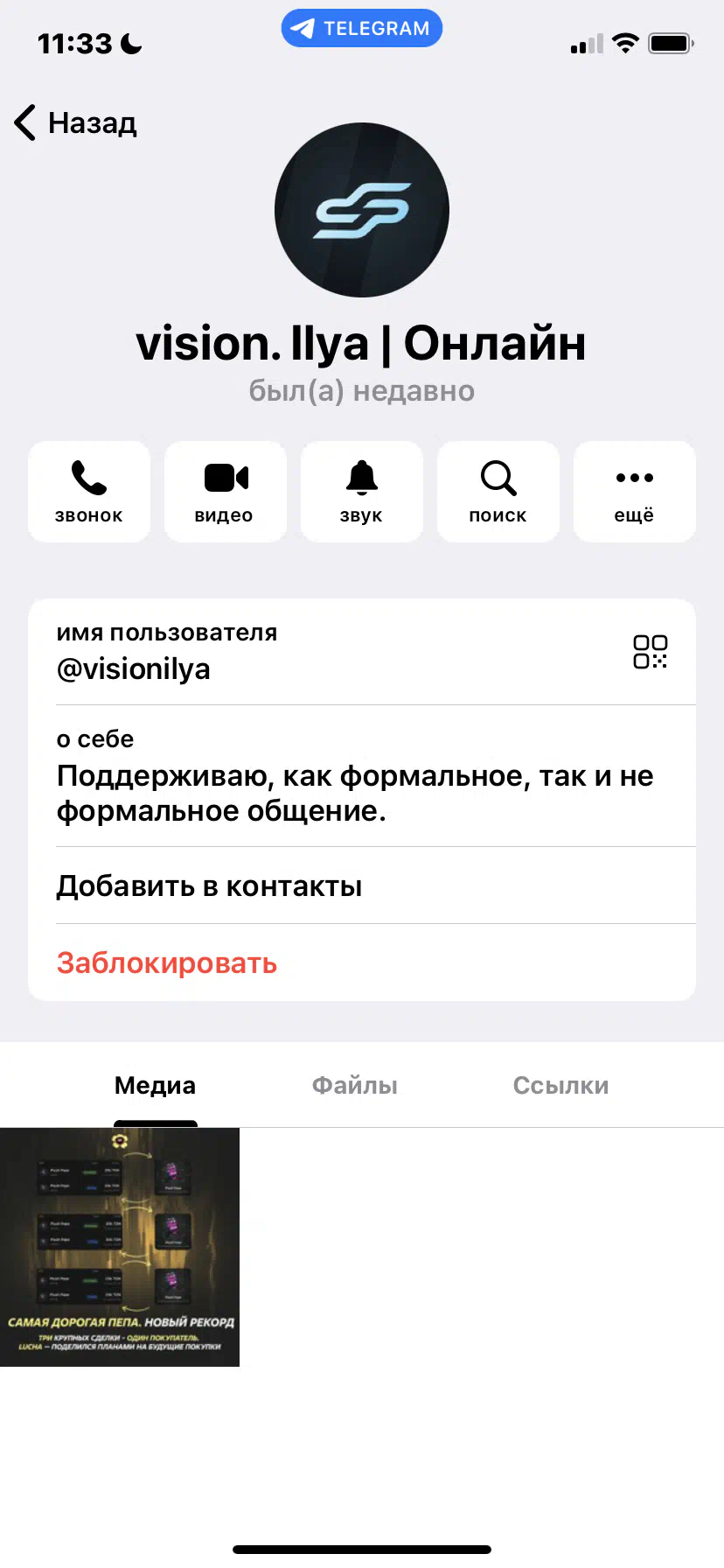Open the shared media image thumbnail

(x=120, y=1247)
